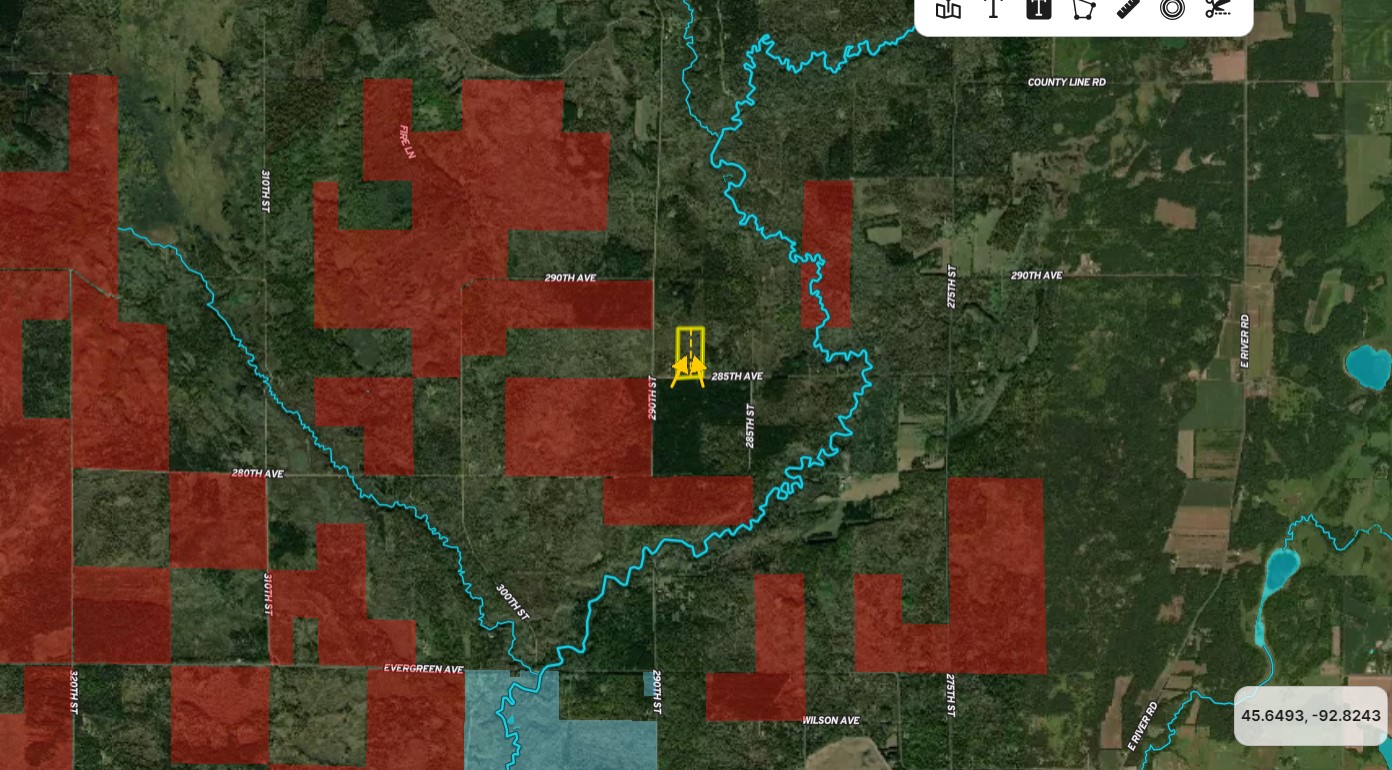Select the boxed text label tool
This screenshot has height=770, width=1392.
pyautogui.click(x=1039, y=9)
